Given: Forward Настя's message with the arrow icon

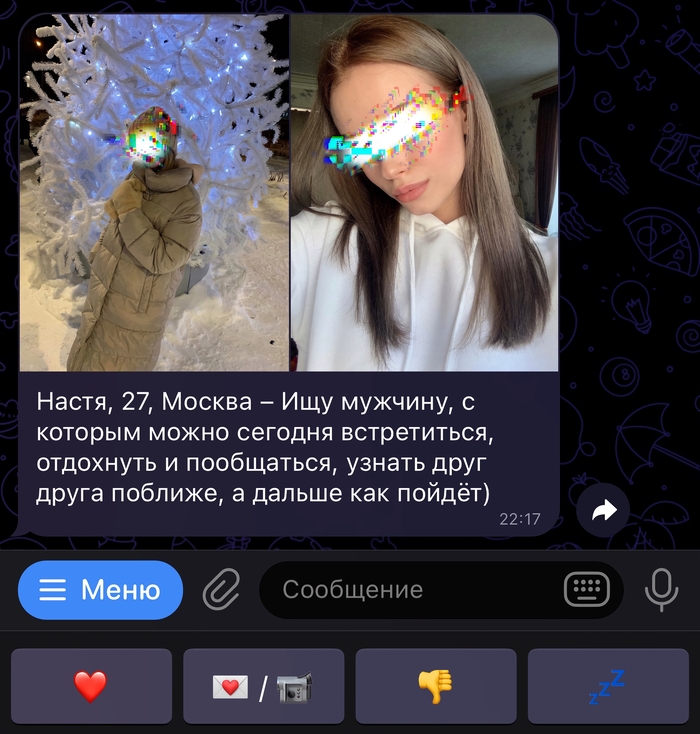Looking at the screenshot, I should (604, 511).
